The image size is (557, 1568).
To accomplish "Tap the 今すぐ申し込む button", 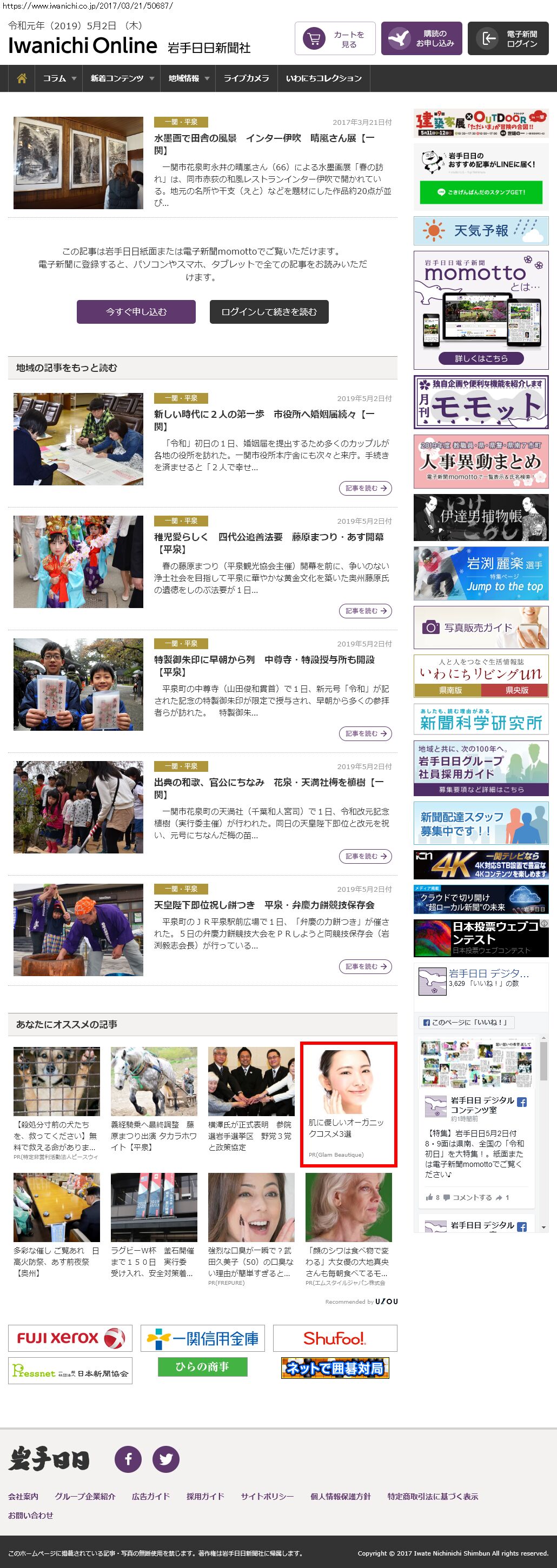I will (x=136, y=312).
